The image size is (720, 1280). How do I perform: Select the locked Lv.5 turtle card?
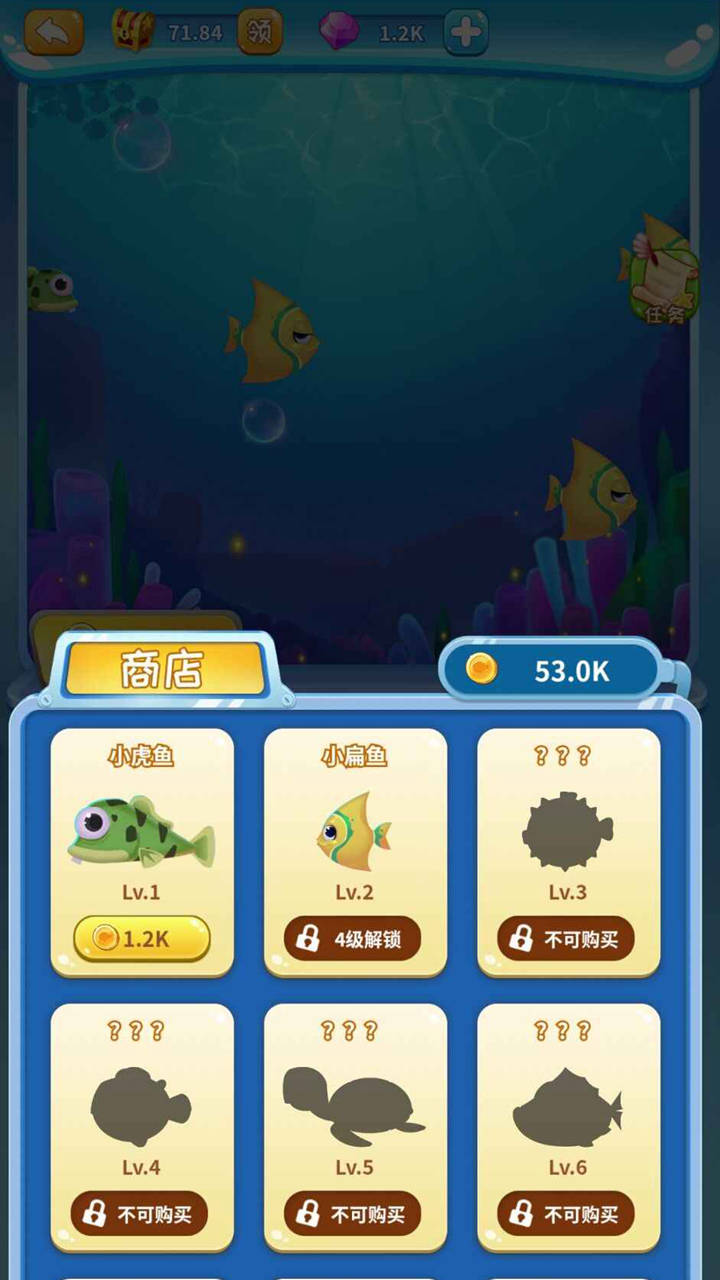354,1125
